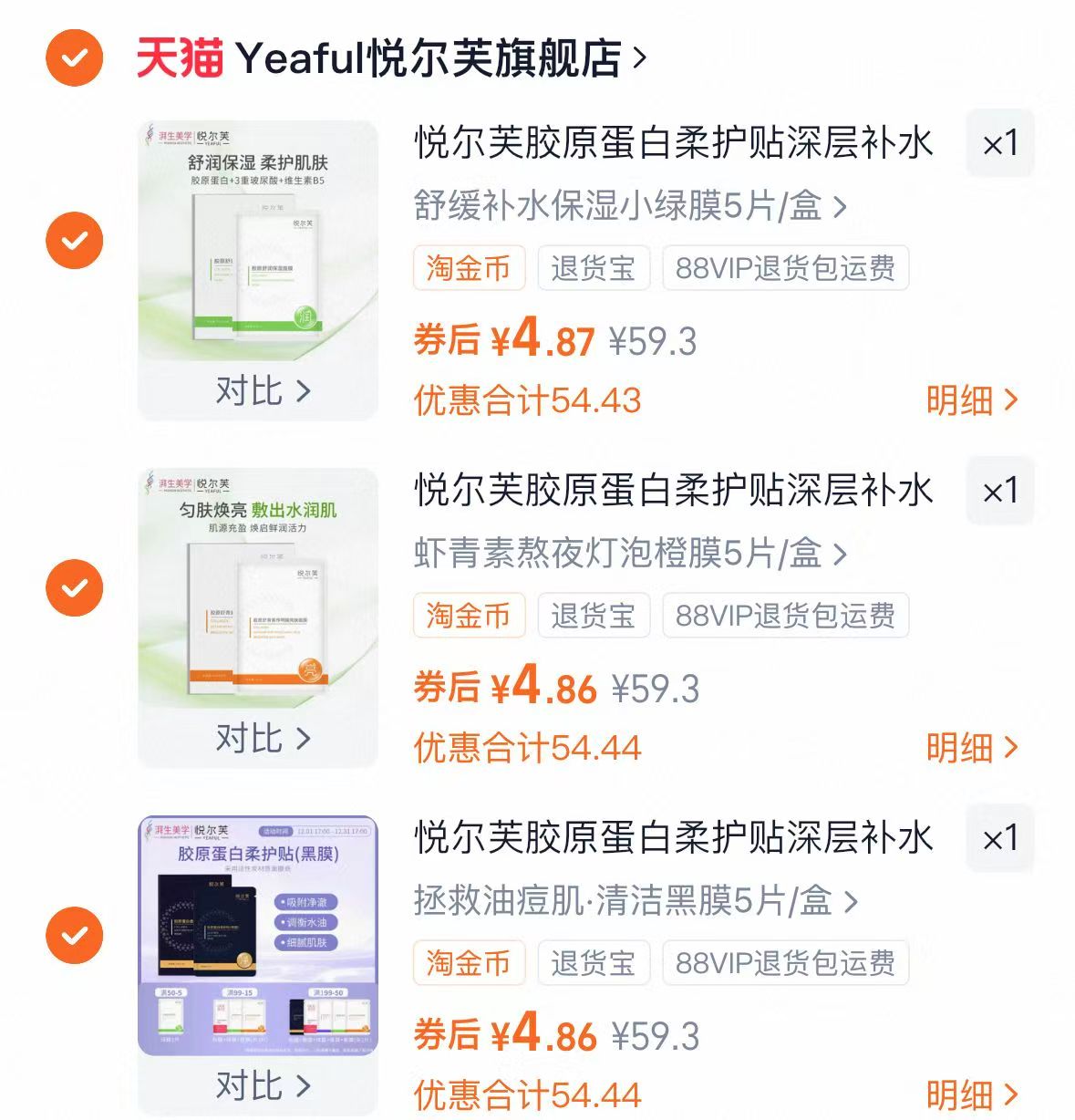The width and height of the screenshot is (1075, 1120).
Task: Click 拯救油痘肌·清洁黑膜5片/盒 subtitle
Action: [632, 901]
